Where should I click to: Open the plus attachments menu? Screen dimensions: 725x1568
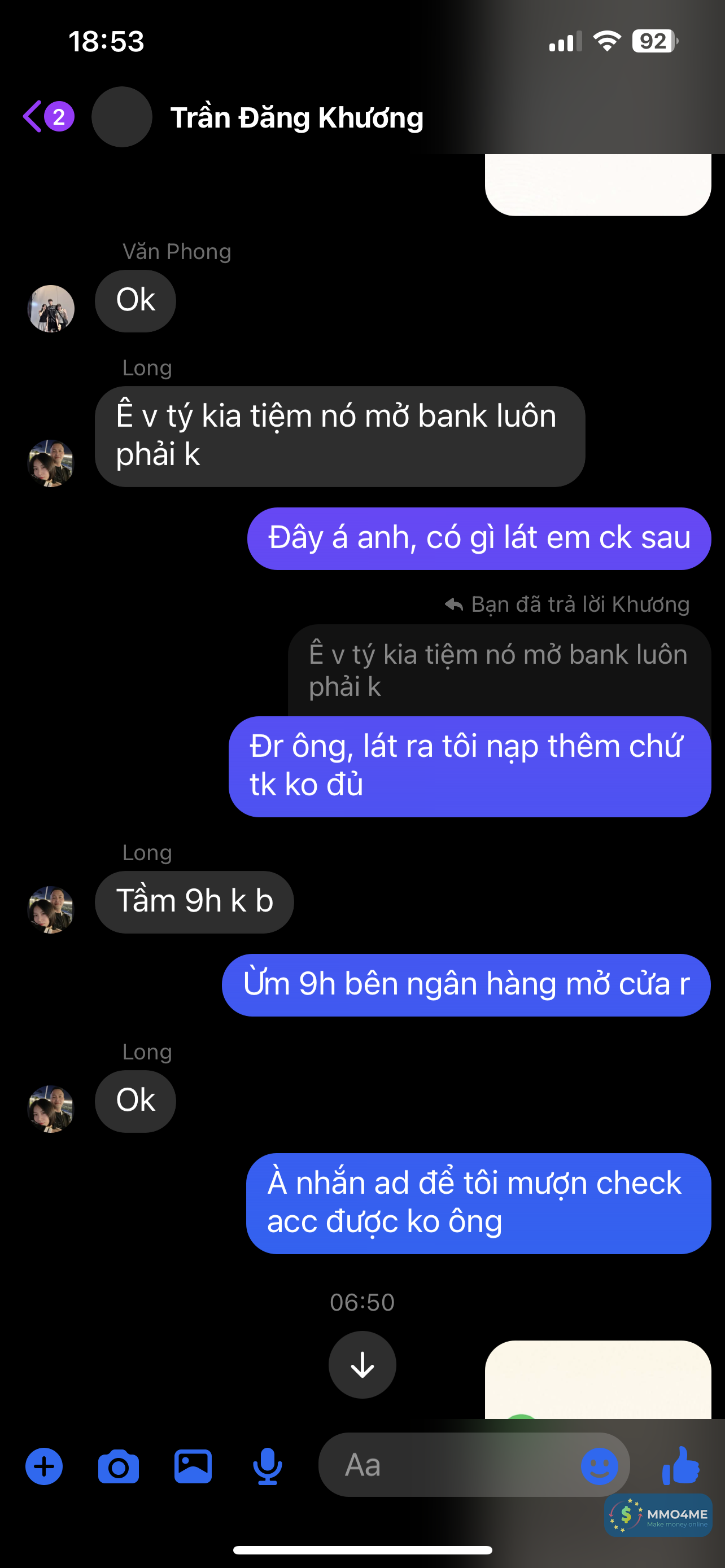(x=44, y=1466)
